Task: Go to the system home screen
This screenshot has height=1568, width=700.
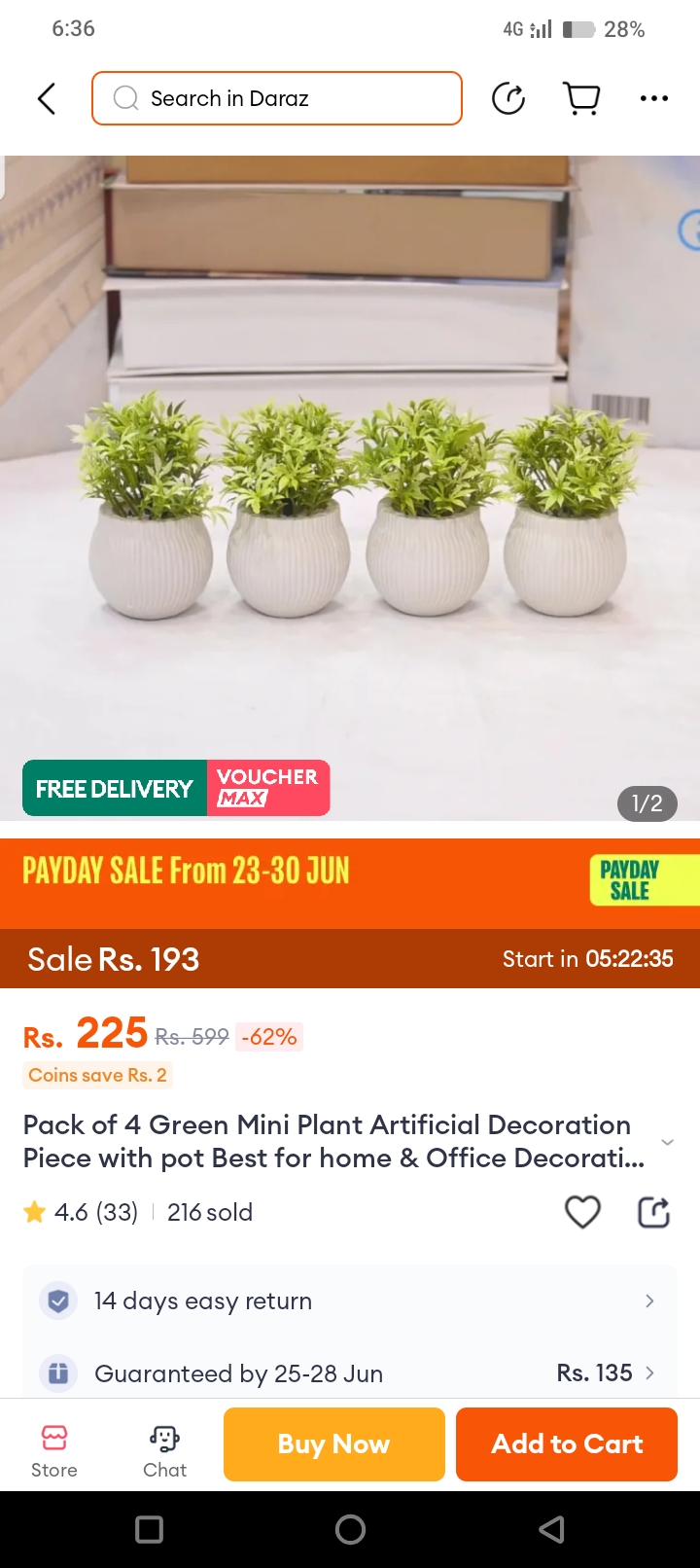Action: (350, 1530)
